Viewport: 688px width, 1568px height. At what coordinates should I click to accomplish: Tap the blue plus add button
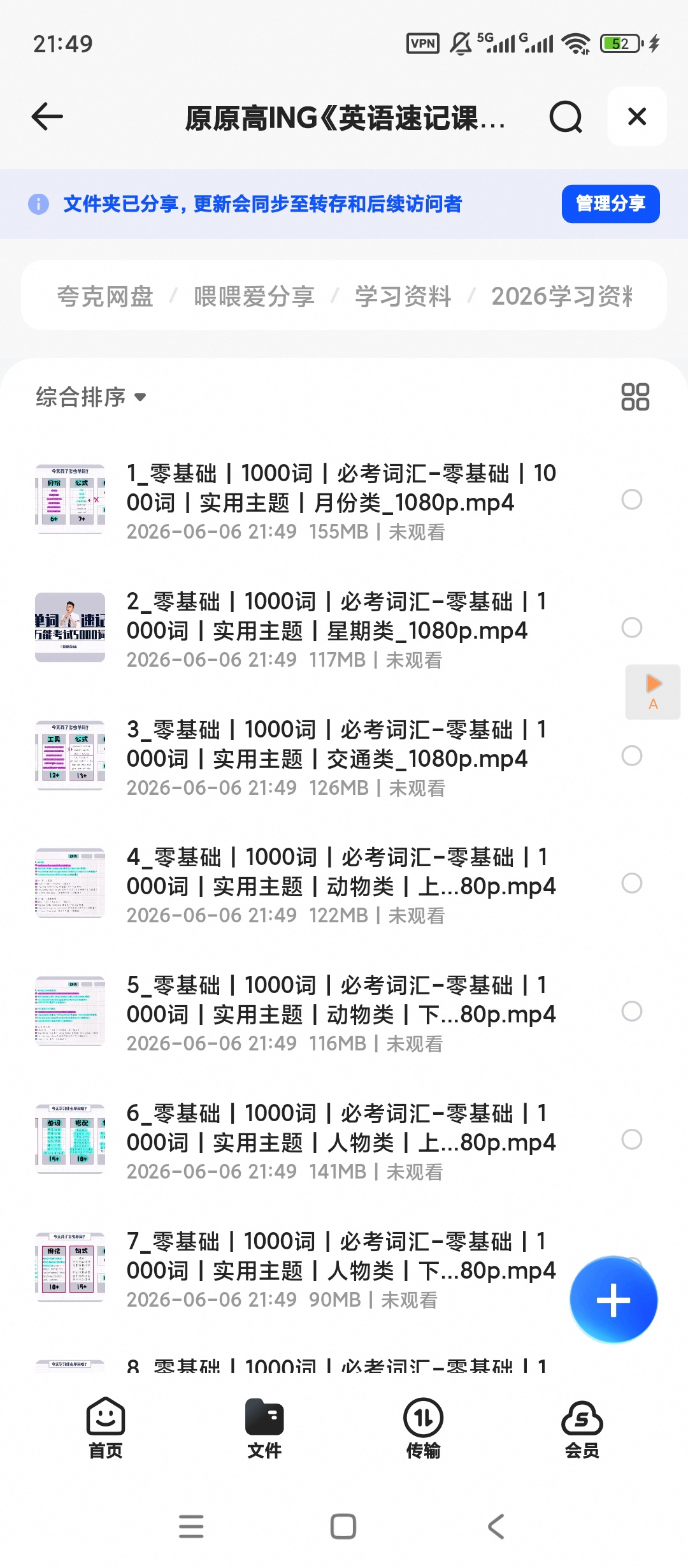pos(613,1300)
